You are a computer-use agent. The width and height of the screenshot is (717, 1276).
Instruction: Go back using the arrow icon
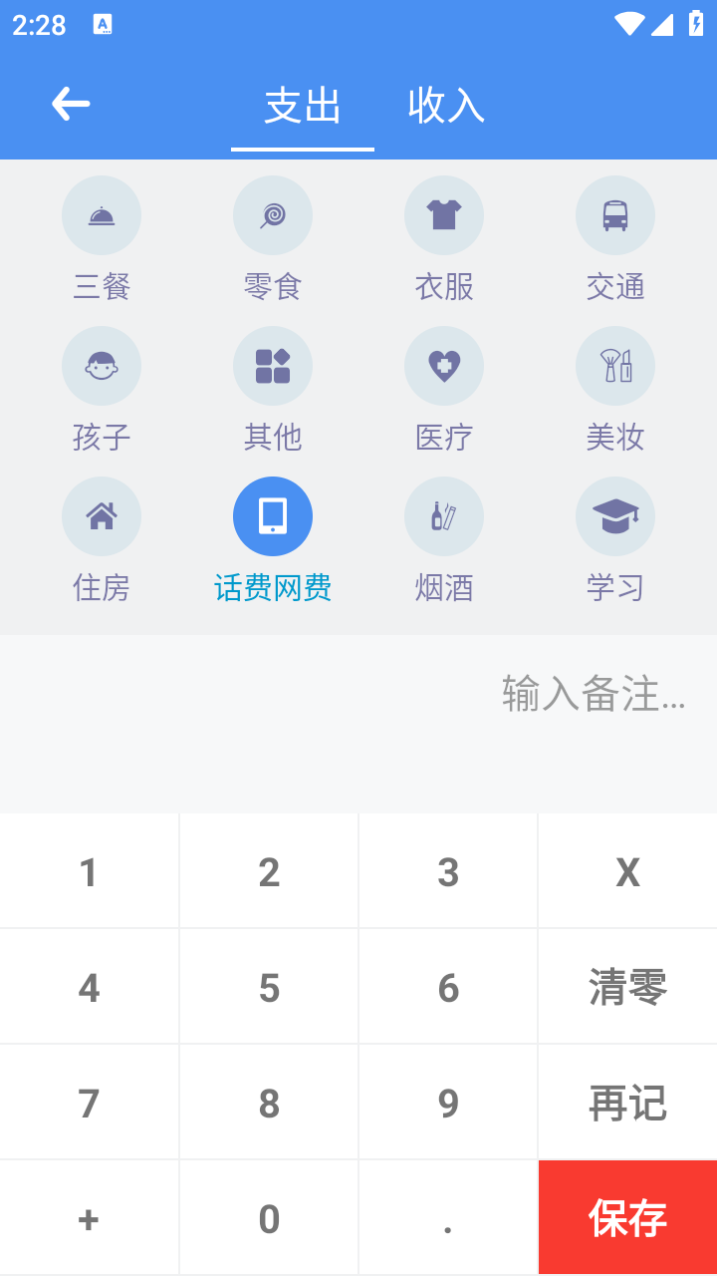(71, 104)
